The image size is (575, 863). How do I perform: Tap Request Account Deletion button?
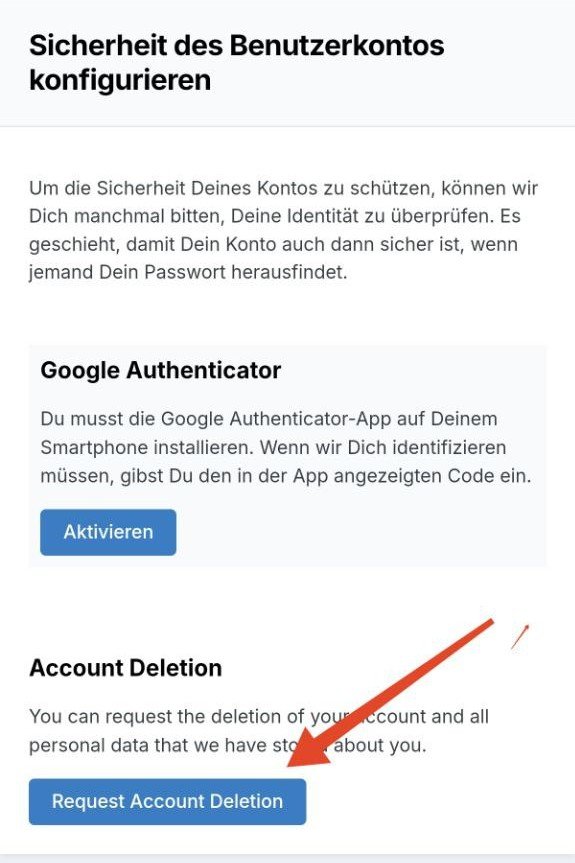pyautogui.click(x=167, y=801)
